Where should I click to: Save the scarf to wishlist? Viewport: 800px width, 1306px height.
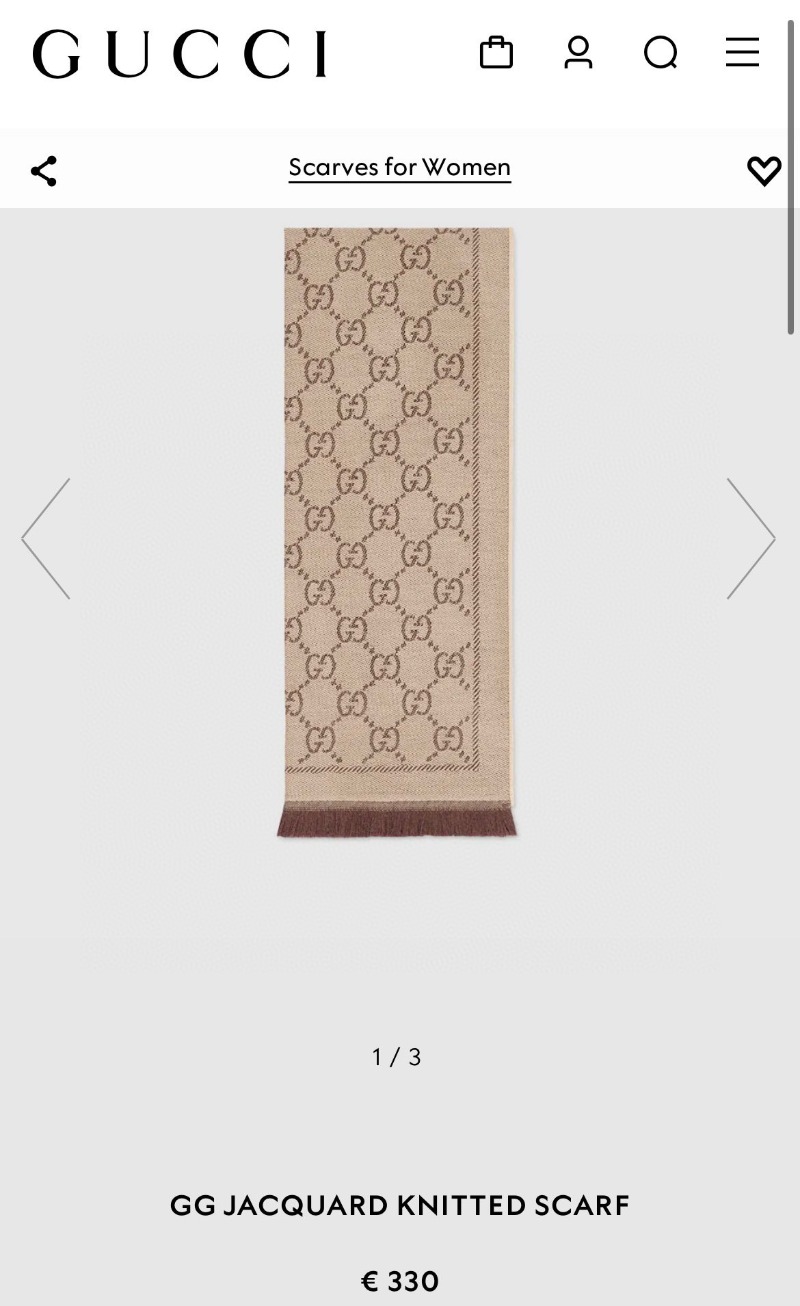coord(764,171)
